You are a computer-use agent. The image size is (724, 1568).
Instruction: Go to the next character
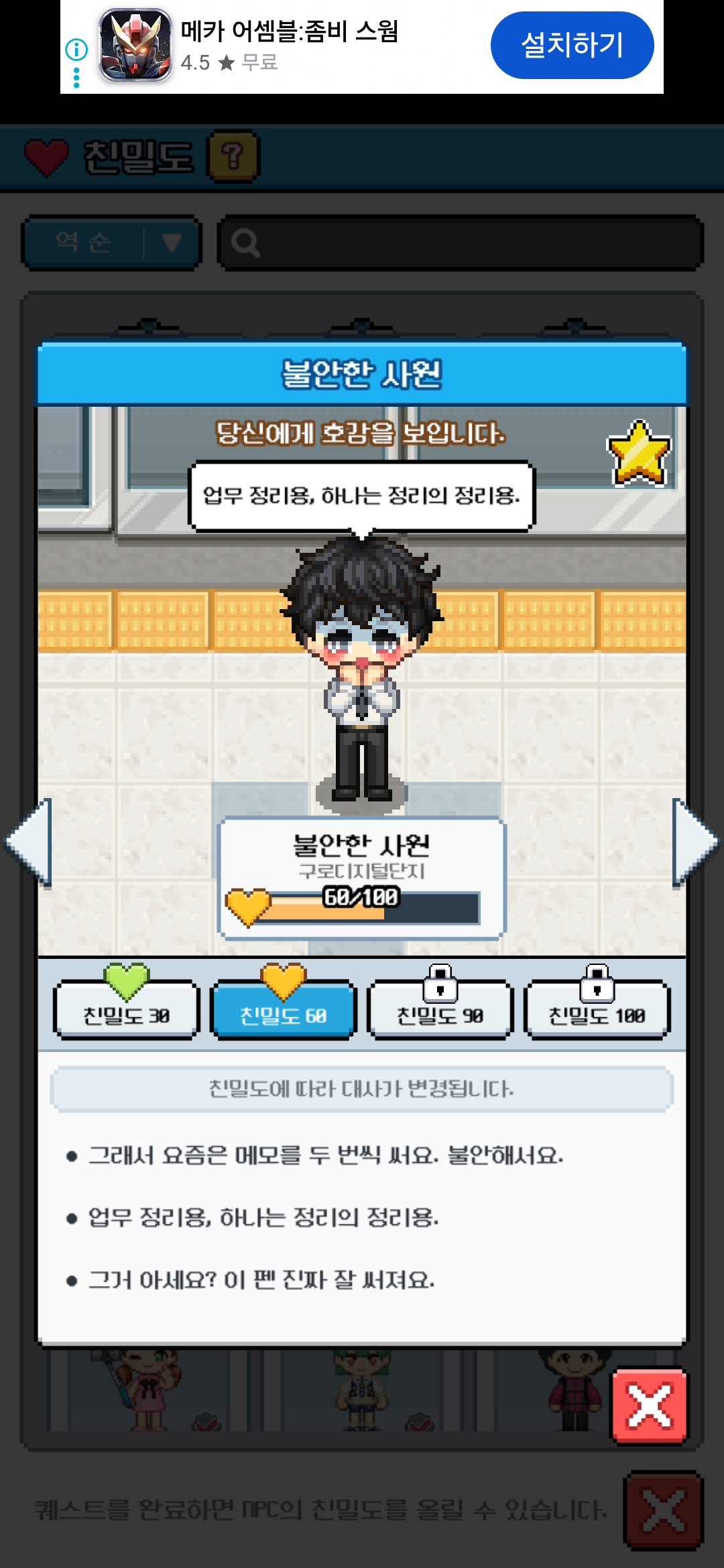click(x=694, y=842)
